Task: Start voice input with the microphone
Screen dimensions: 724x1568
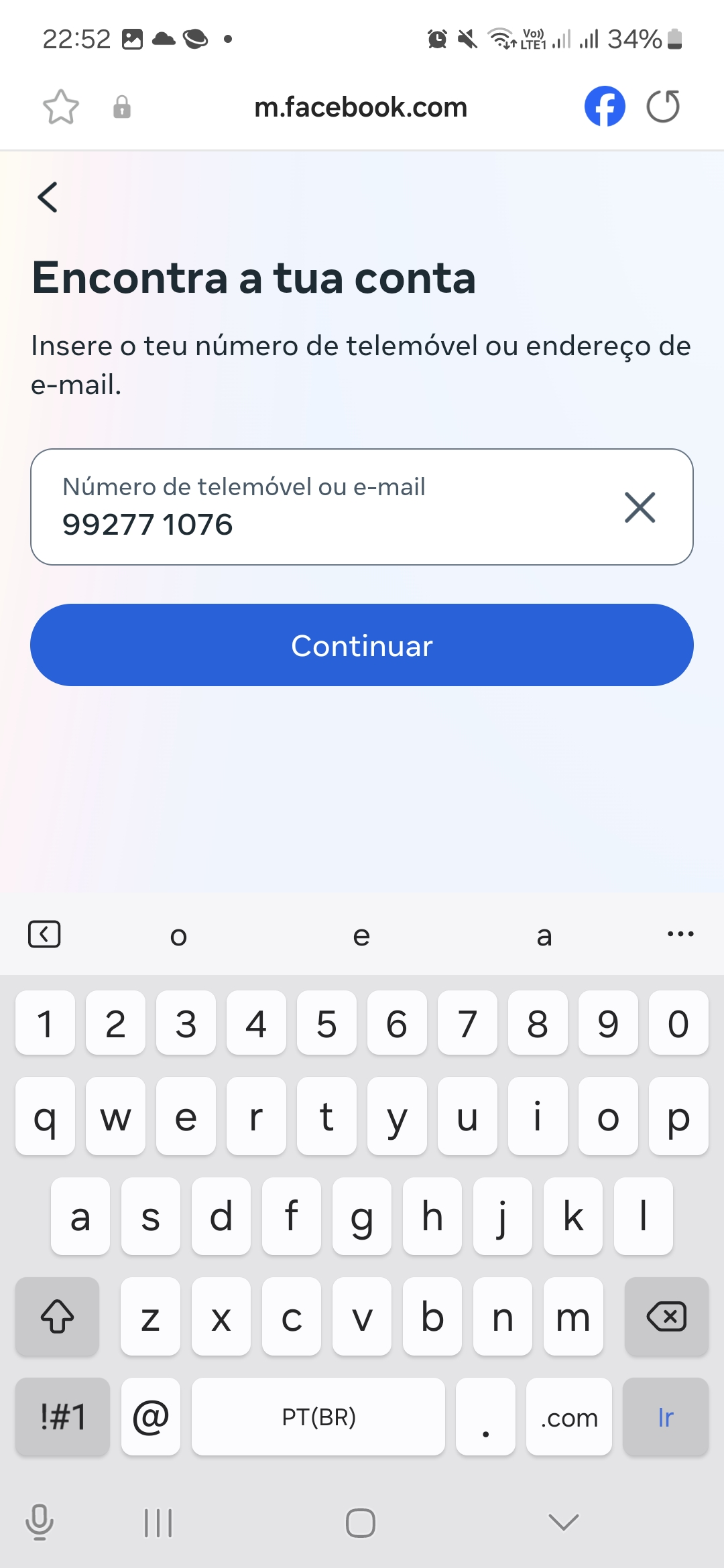Action: click(40, 1522)
